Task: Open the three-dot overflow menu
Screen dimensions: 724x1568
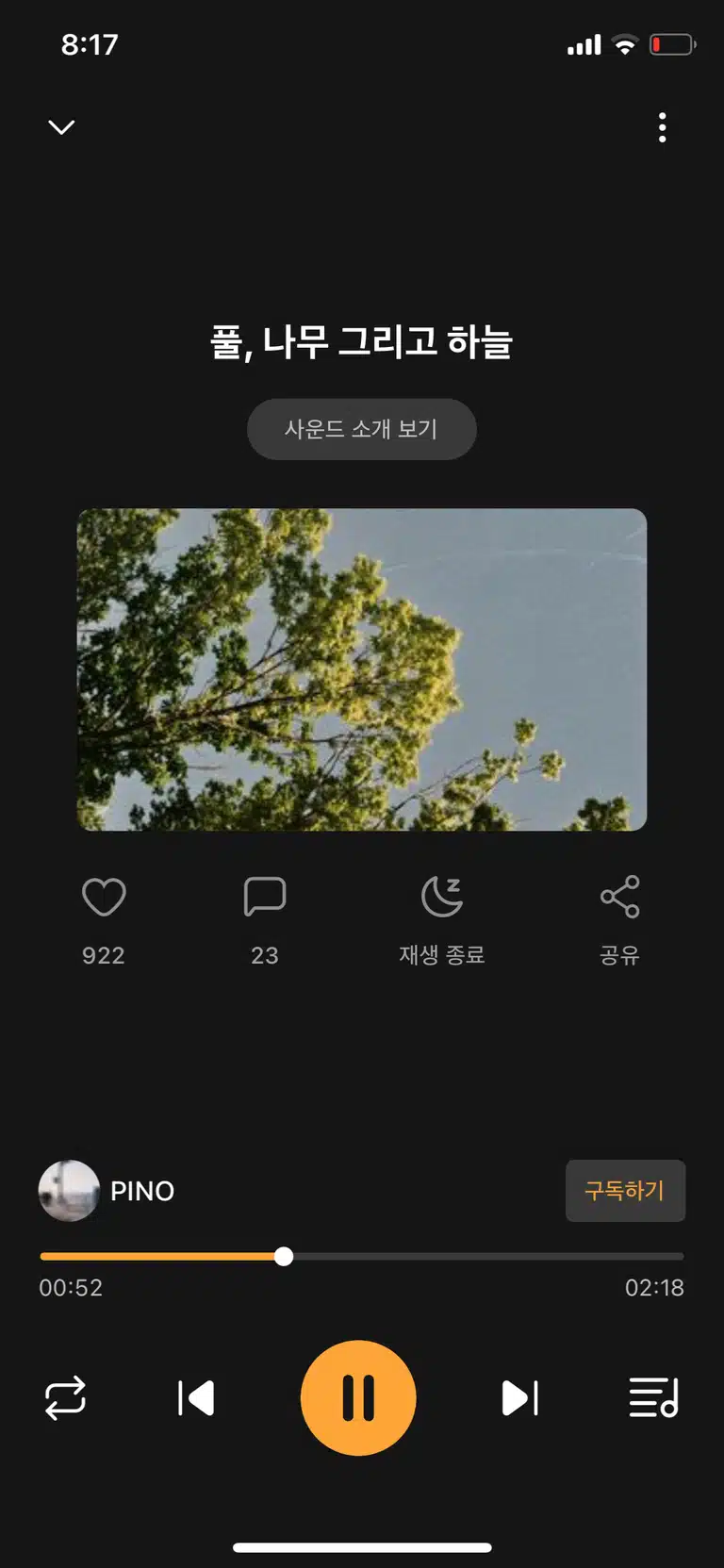Action: 663,127
